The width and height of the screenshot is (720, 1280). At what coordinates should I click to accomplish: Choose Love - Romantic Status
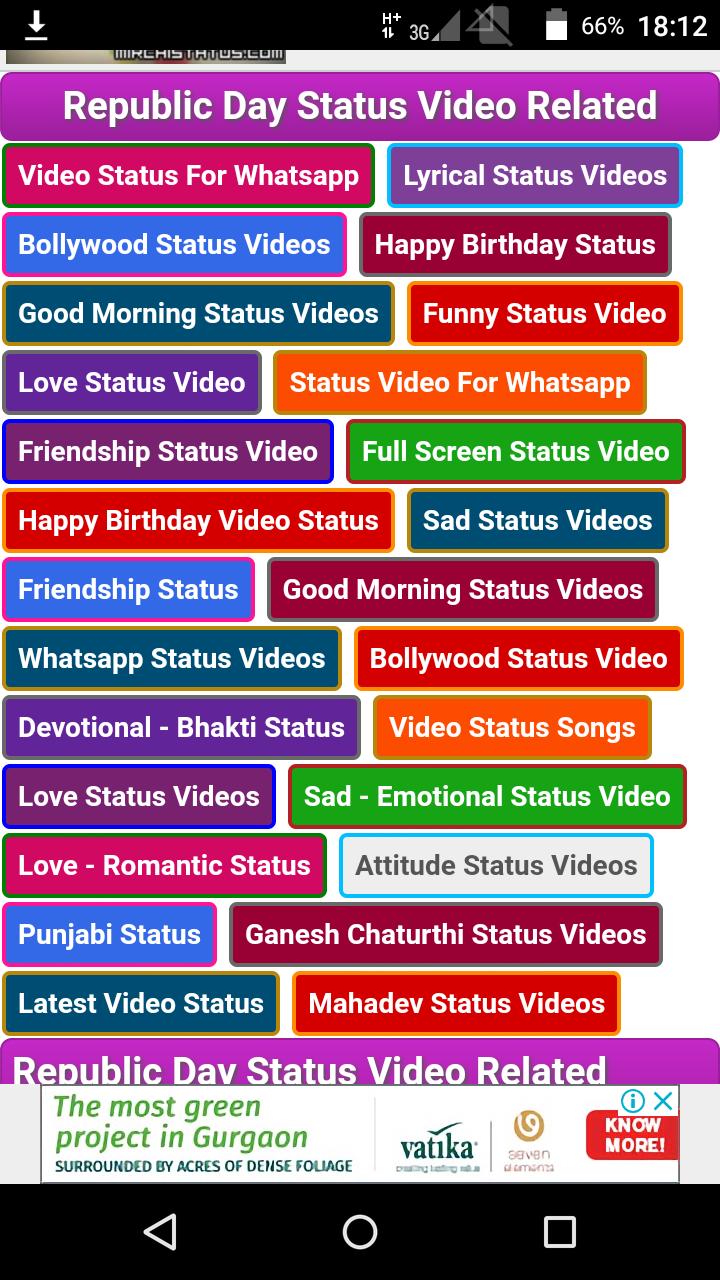click(164, 866)
